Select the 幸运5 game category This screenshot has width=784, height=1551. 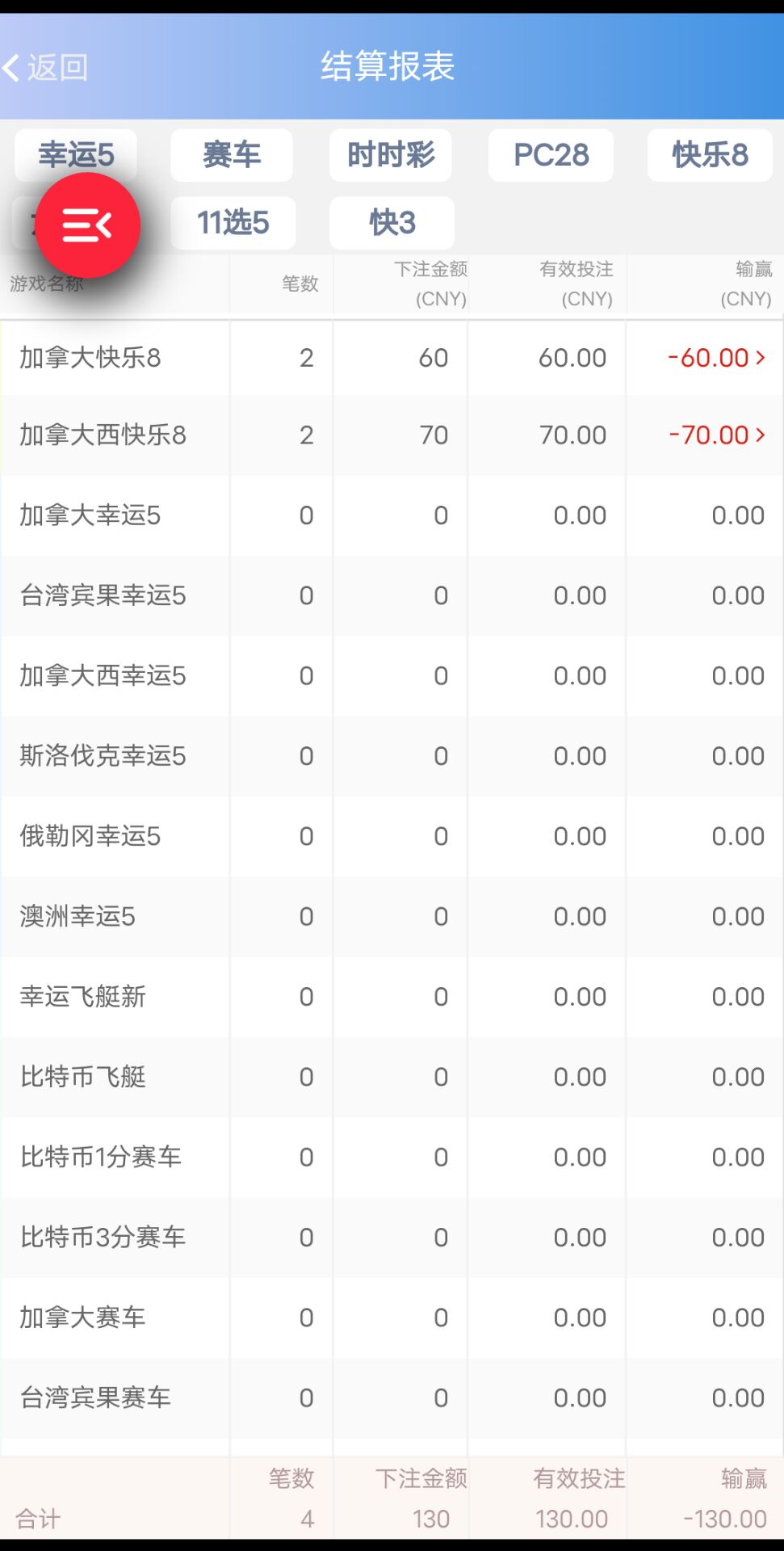coord(74,155)
